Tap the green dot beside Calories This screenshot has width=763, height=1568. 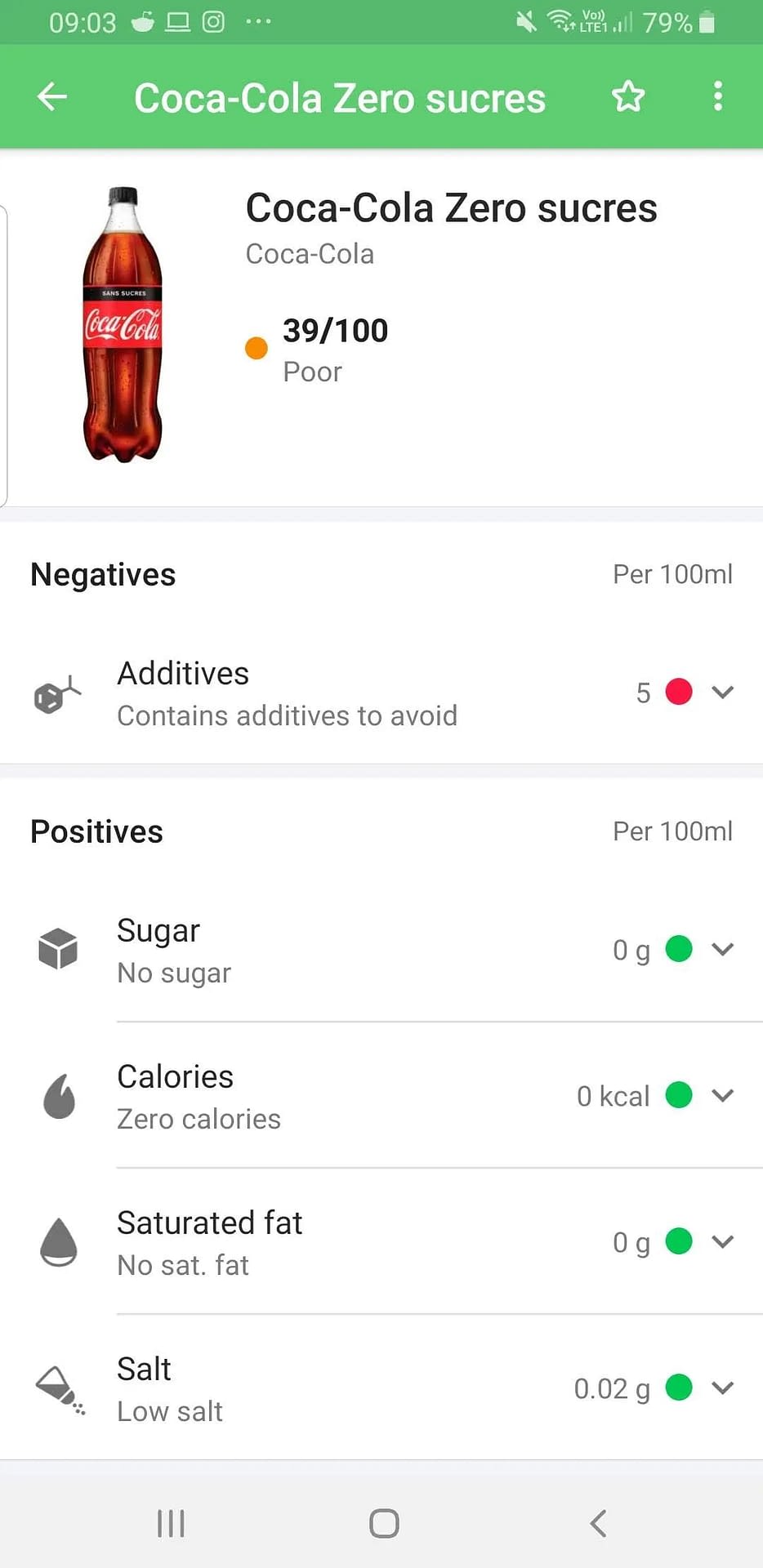678,1096
